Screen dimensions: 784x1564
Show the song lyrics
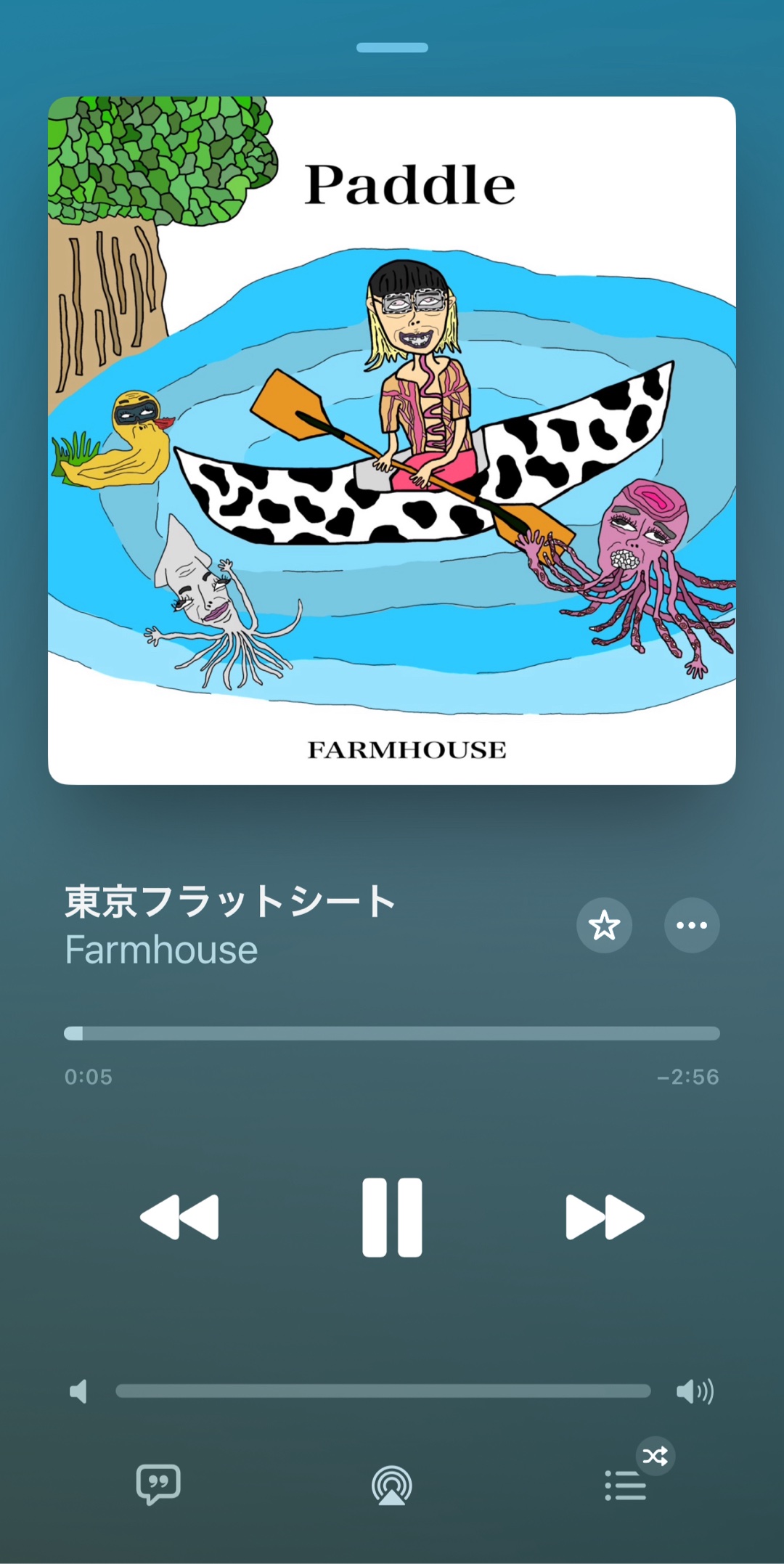[158, 1484]
